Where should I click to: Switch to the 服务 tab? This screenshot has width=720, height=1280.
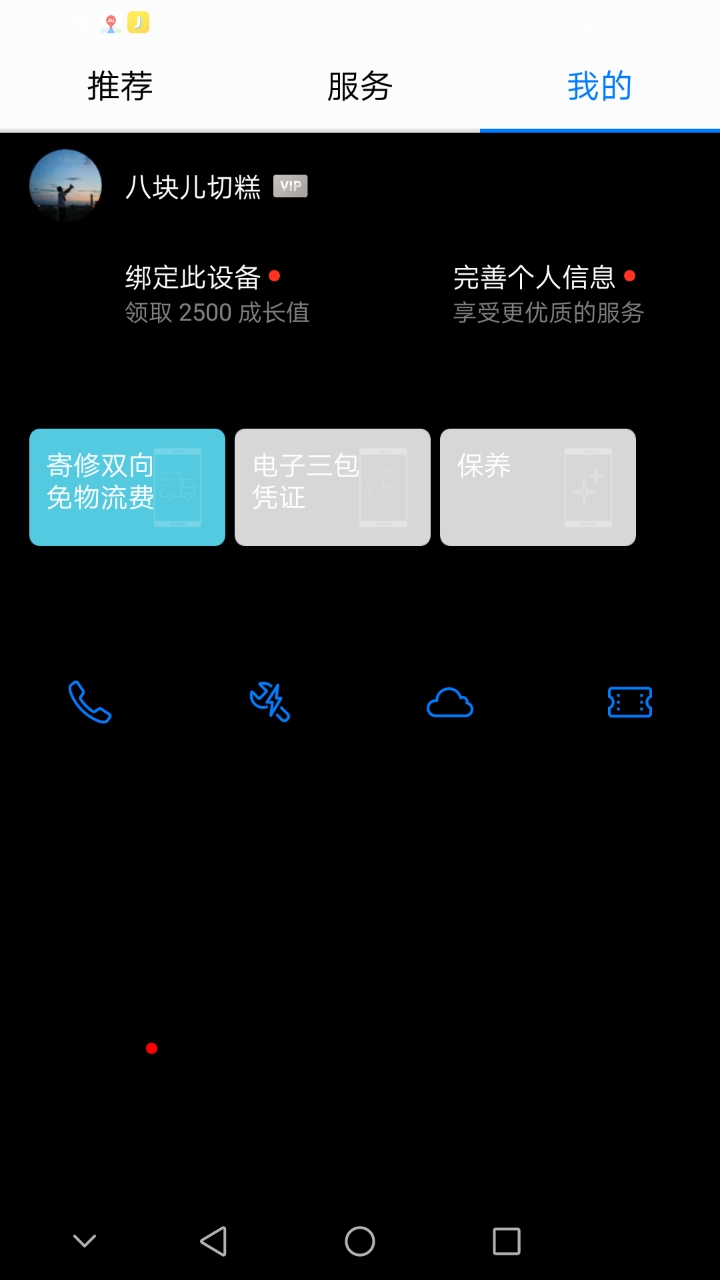360,87
